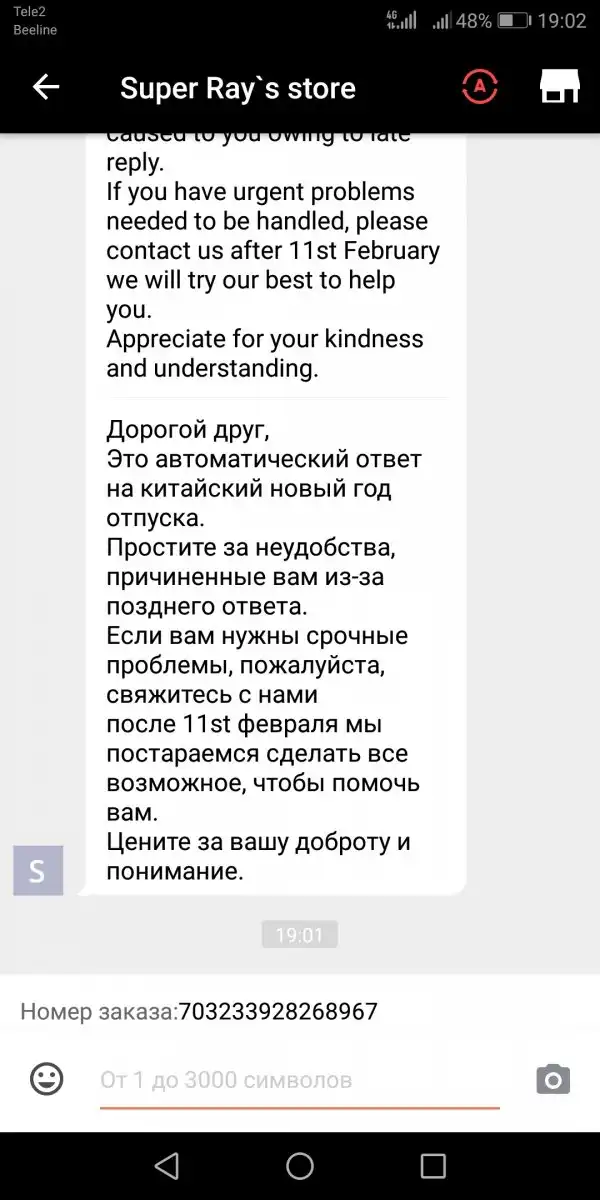Tap the seller avatar with letter S
600x1200 pixels.
[x=37, y=870]
